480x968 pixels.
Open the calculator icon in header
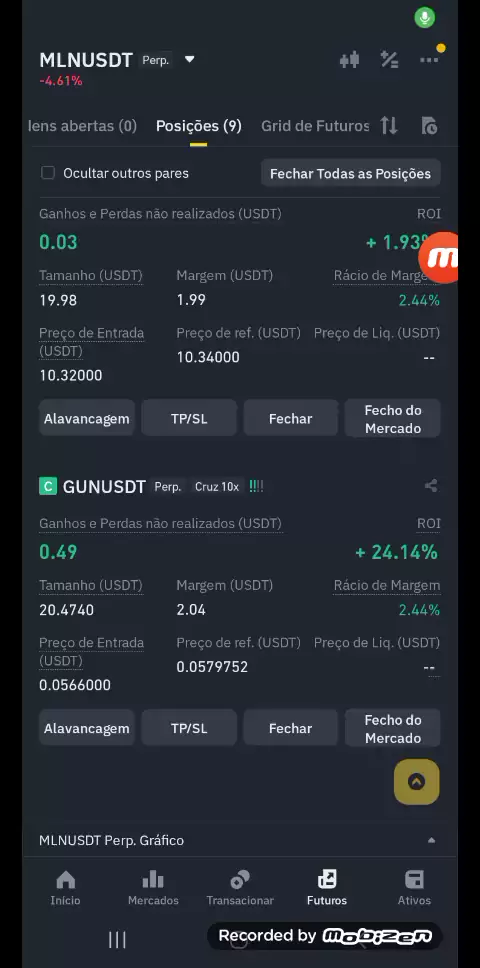389,60
